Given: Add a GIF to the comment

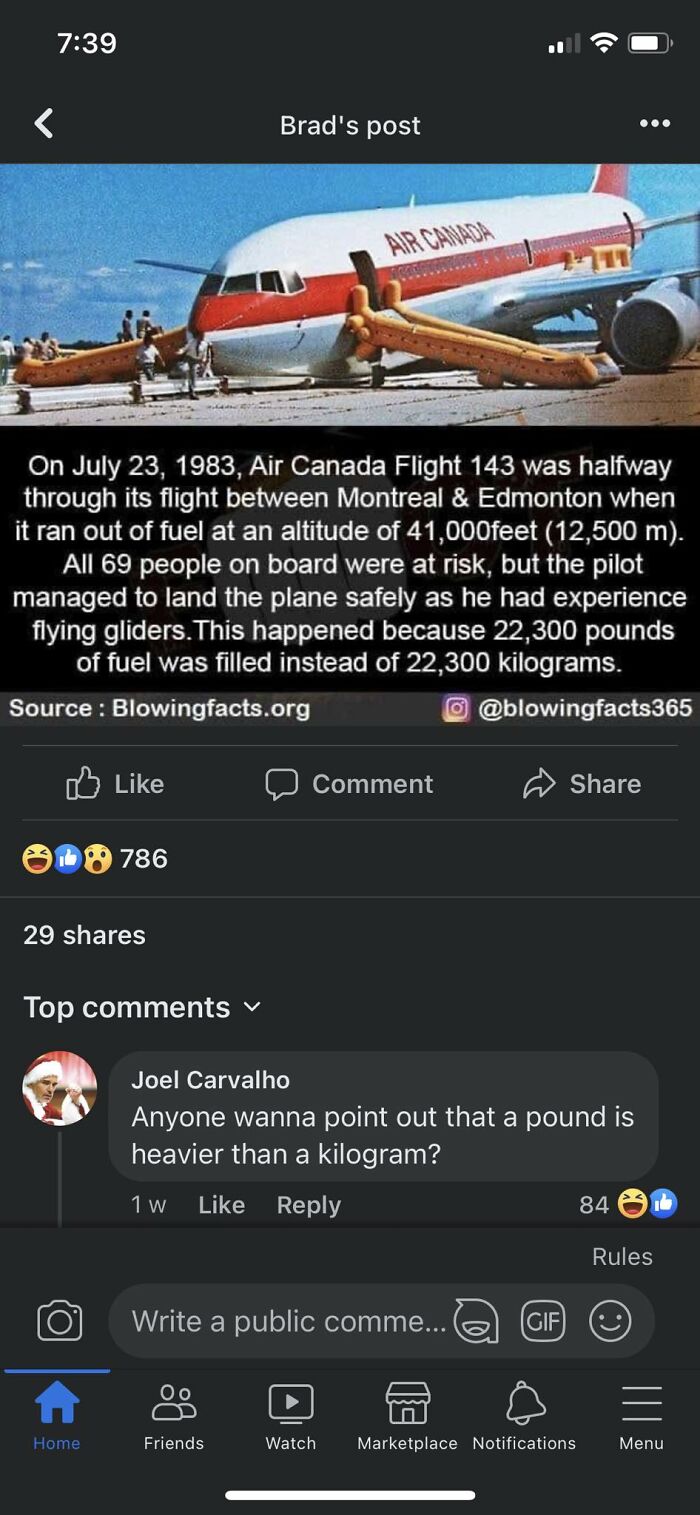Looking at the screenshot, I should point(543,1321).
